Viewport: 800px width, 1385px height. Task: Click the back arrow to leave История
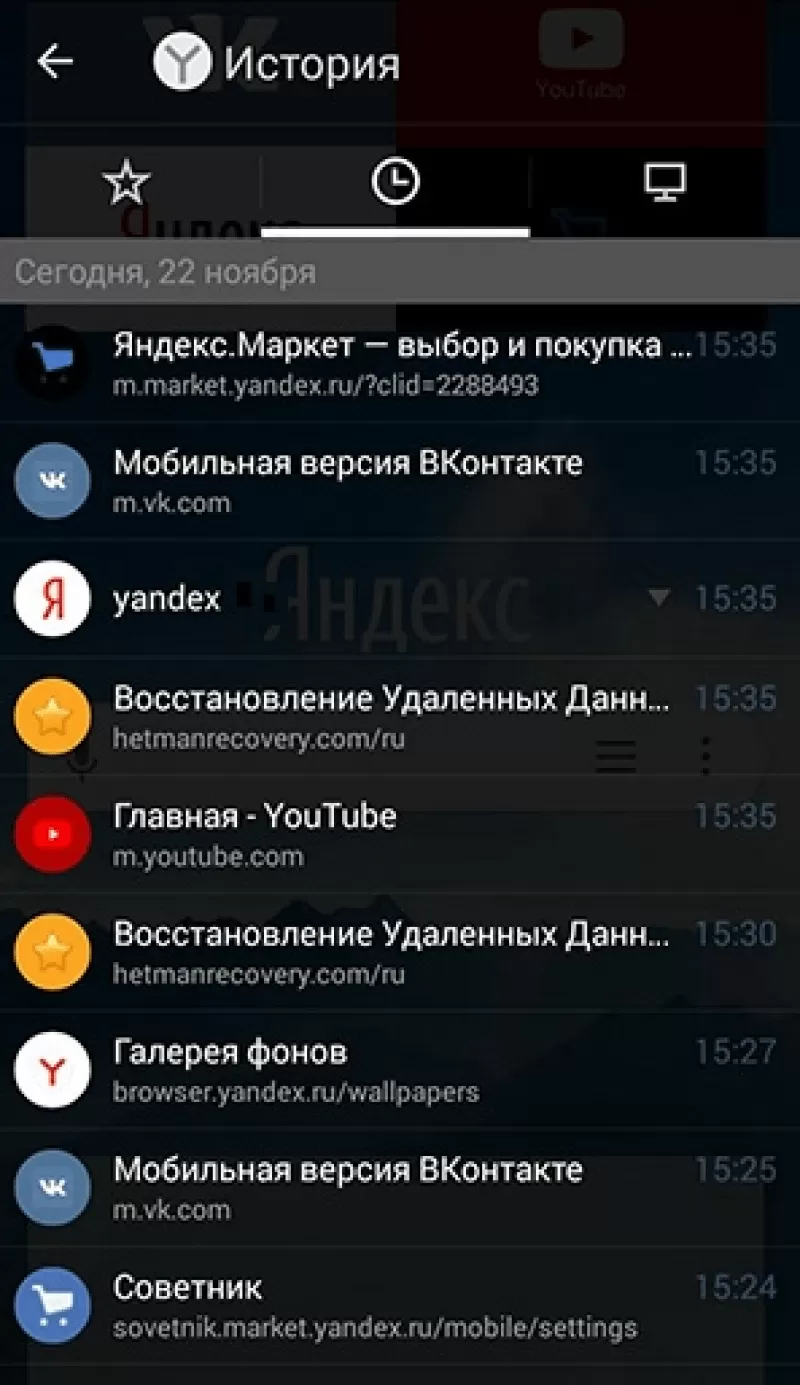point(55,60)
